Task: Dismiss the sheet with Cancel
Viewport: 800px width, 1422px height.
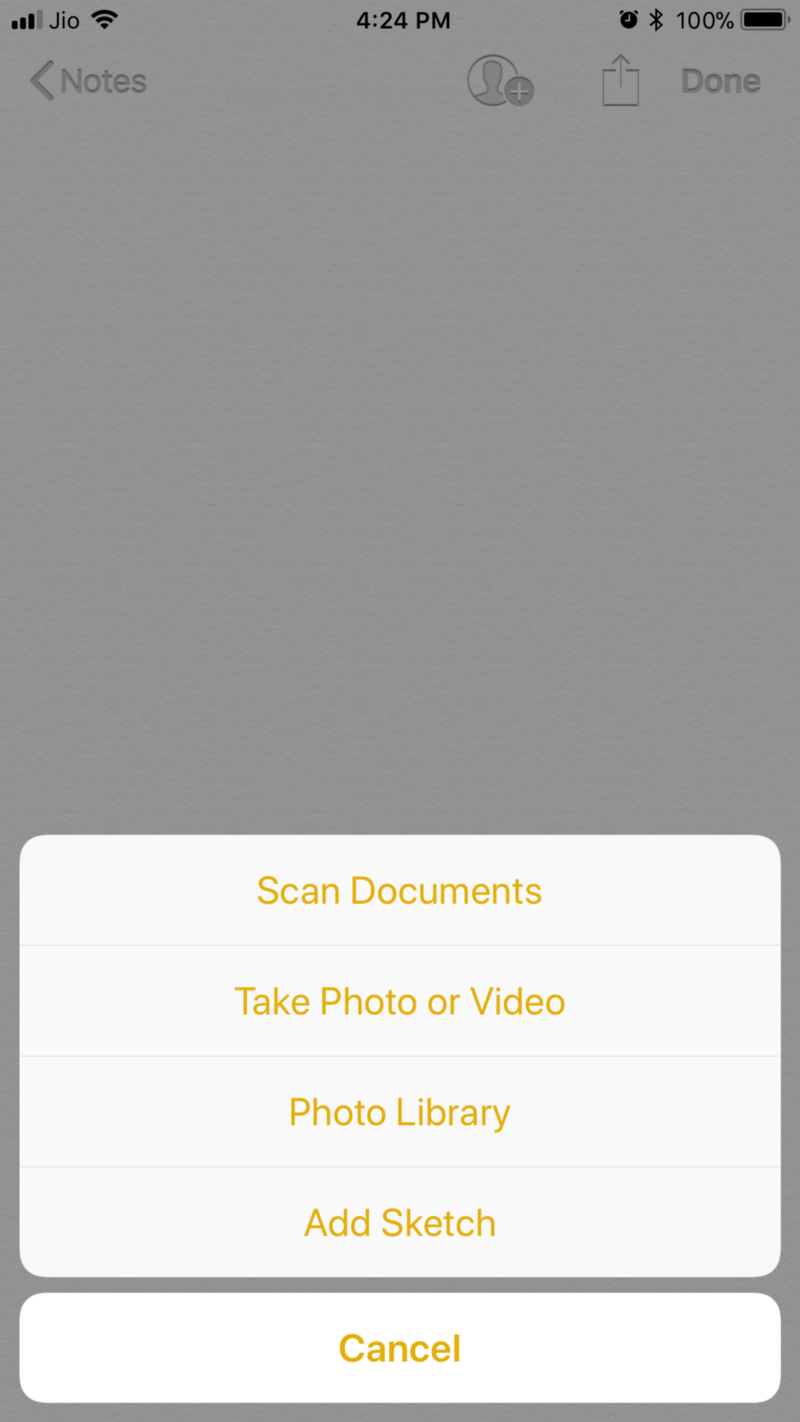Action: pyautogui.click(x=400, y=1348)
